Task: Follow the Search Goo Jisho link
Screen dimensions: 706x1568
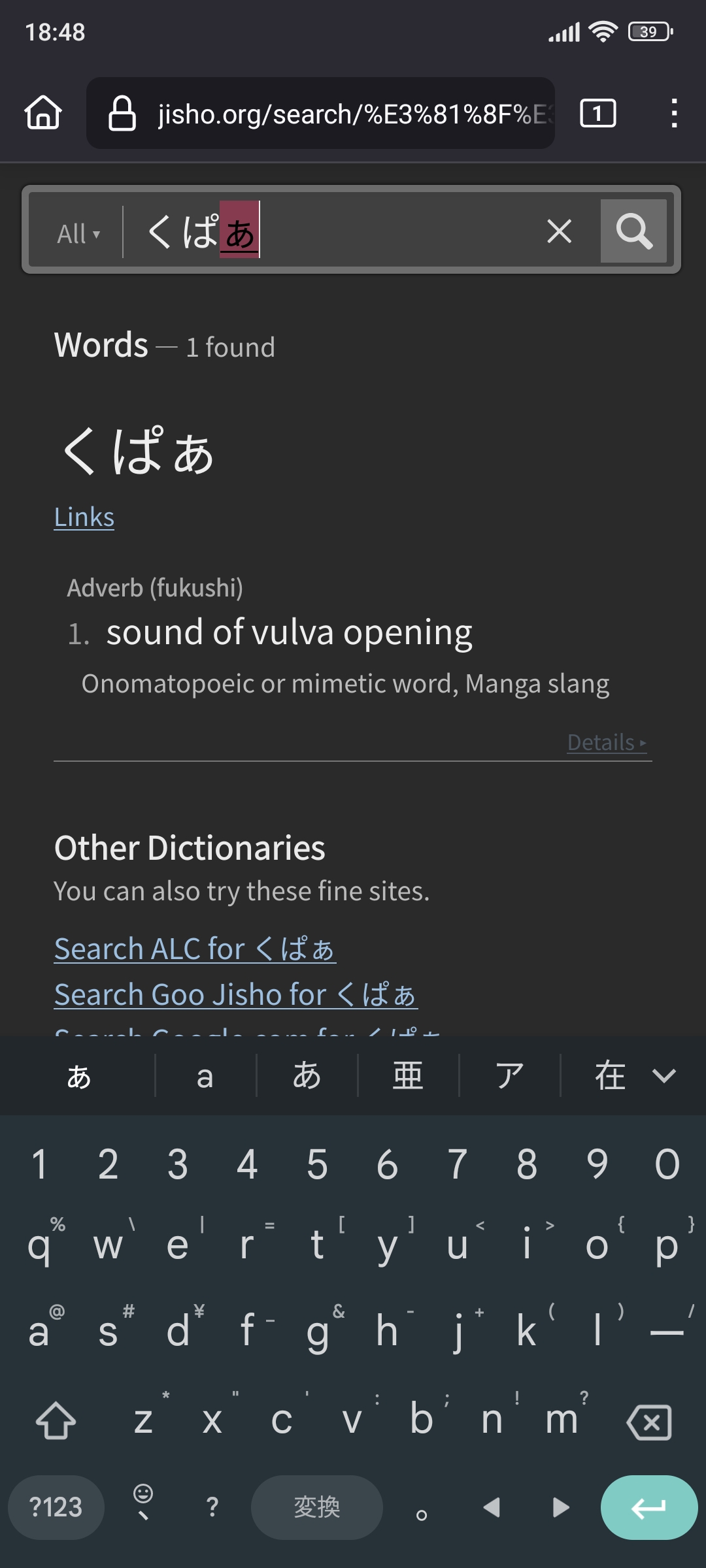Action: [x=236, y=994]
